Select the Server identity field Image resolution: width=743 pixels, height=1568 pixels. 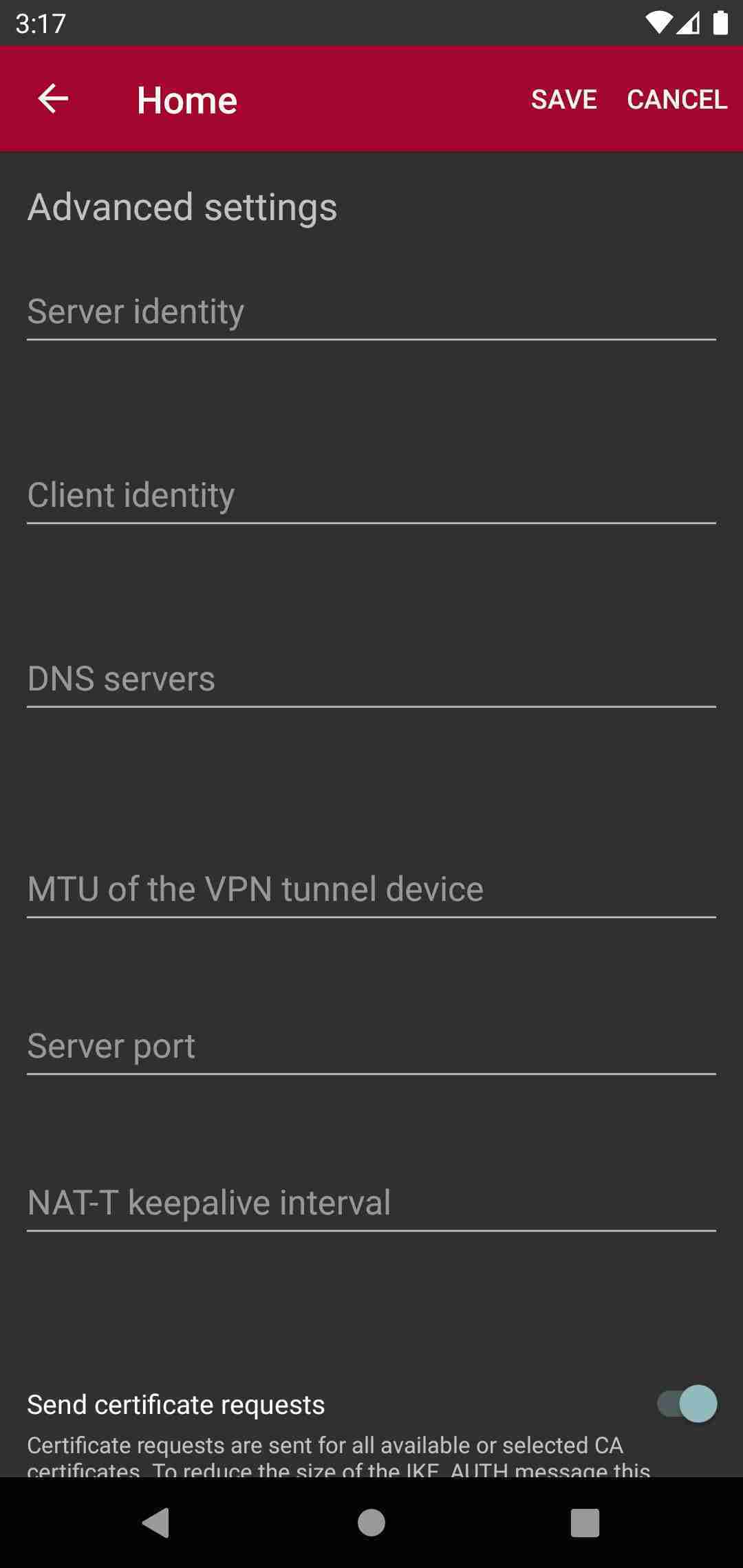(371, 313)
